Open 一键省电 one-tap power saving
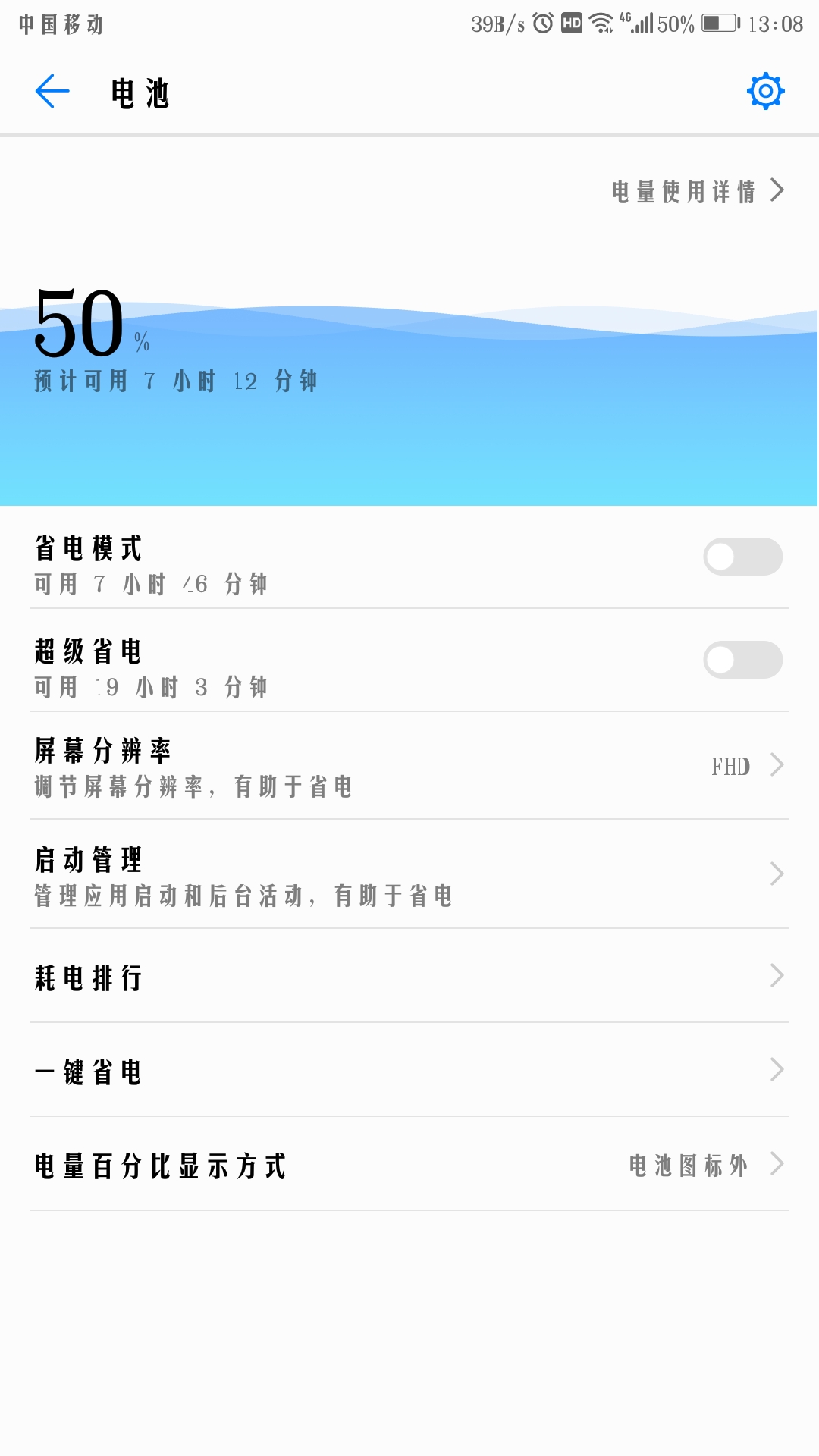 click(409, 1070)
